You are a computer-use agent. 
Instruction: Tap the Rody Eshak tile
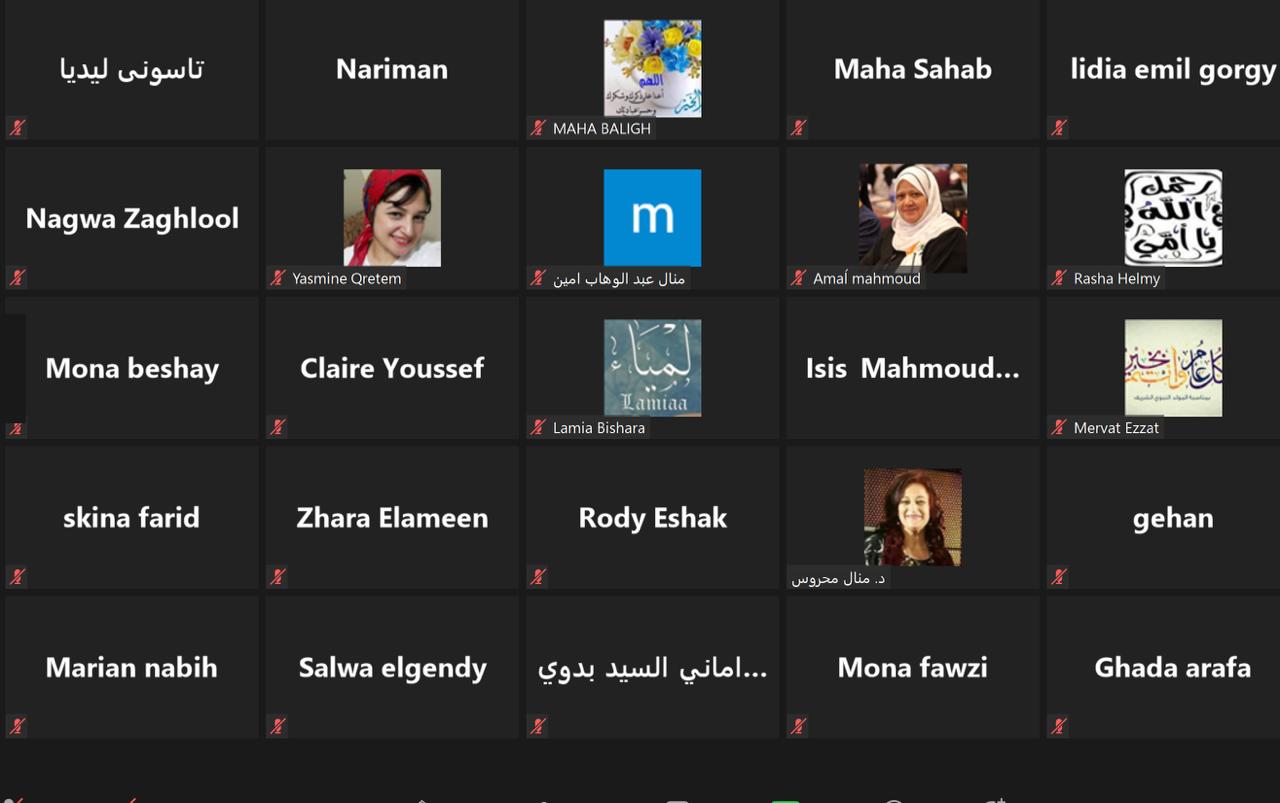coord(652,517)
